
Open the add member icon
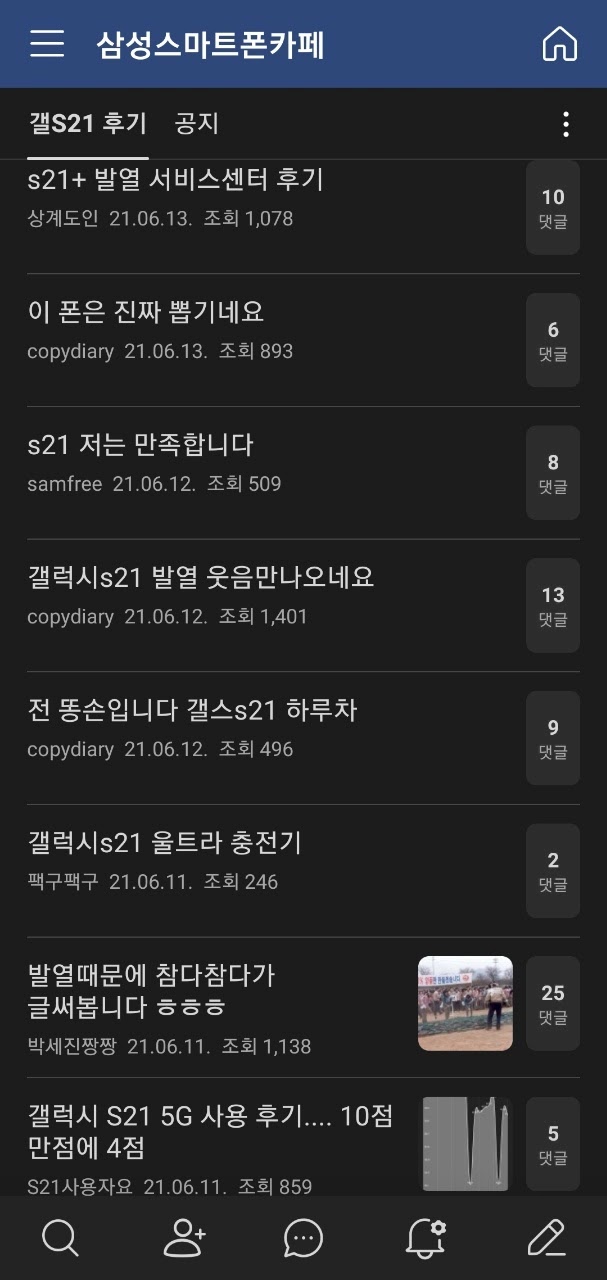pyautogui.click(x=184, y=1238)
